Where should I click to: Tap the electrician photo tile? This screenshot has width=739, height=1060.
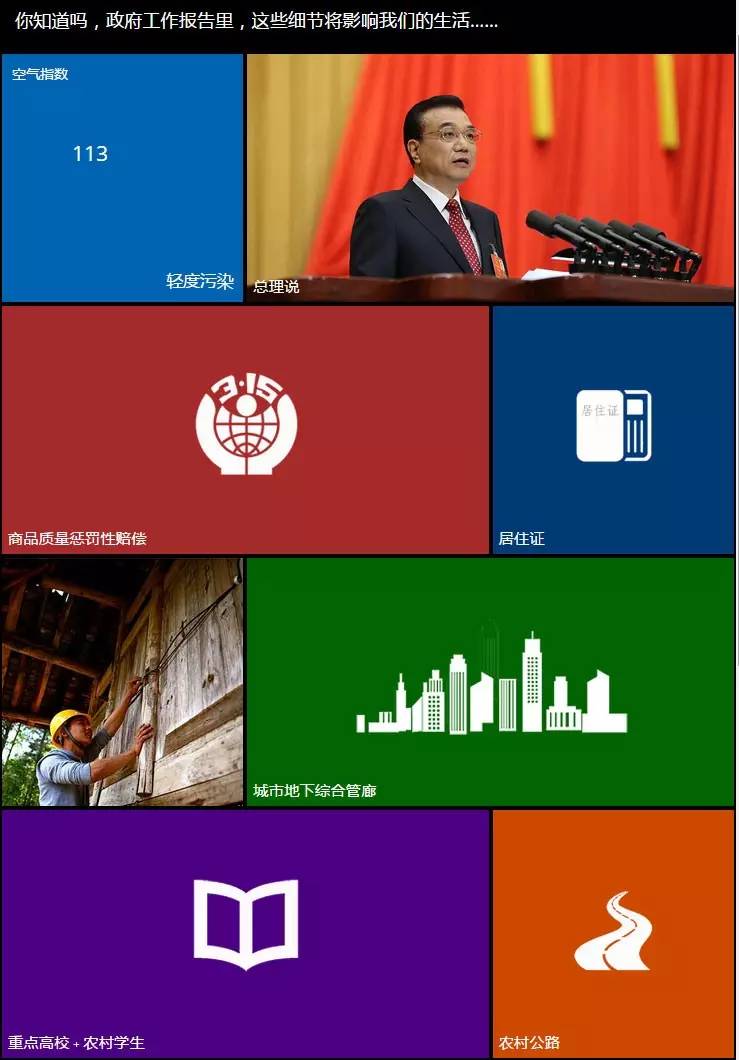(x=122, y=682)
